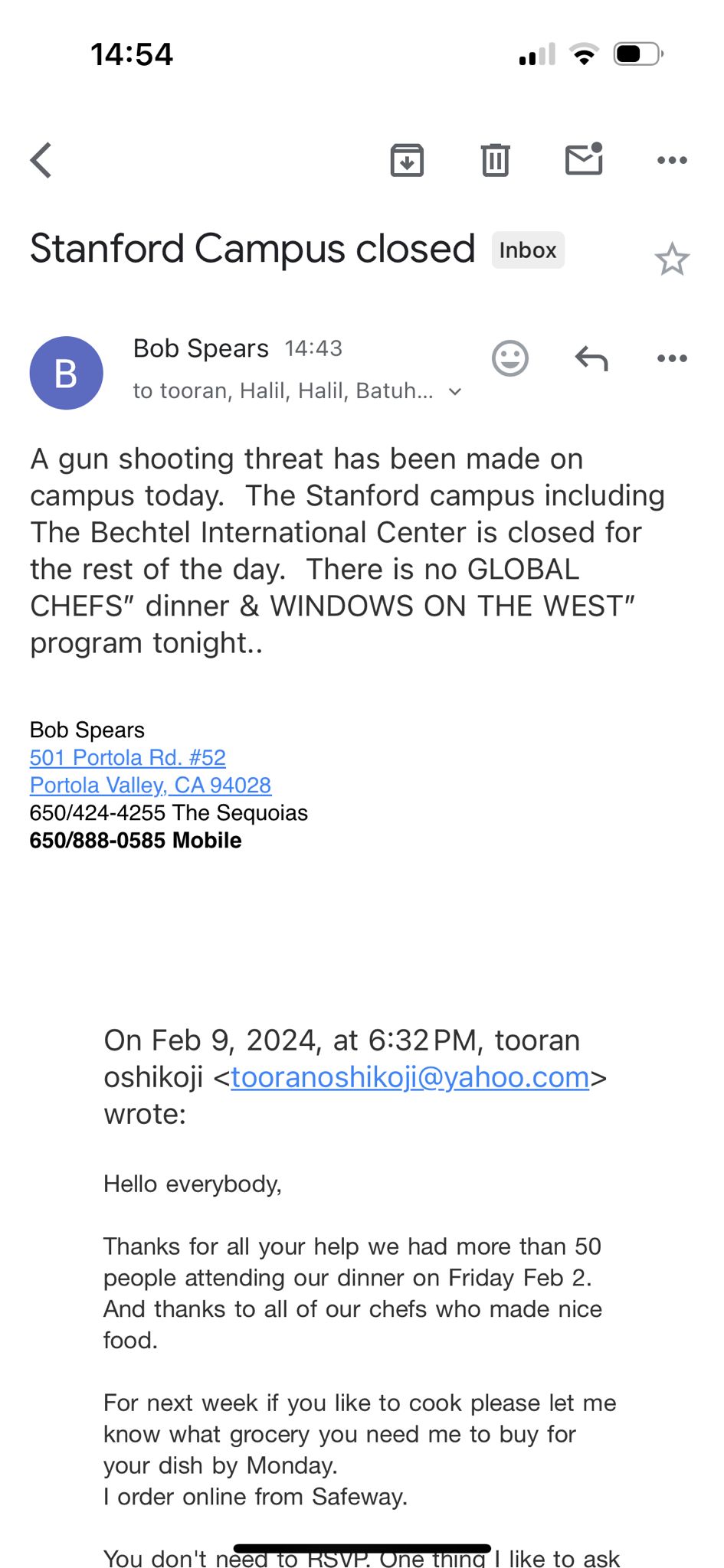Open the top toolbar overflow menu

coord(672,160)
